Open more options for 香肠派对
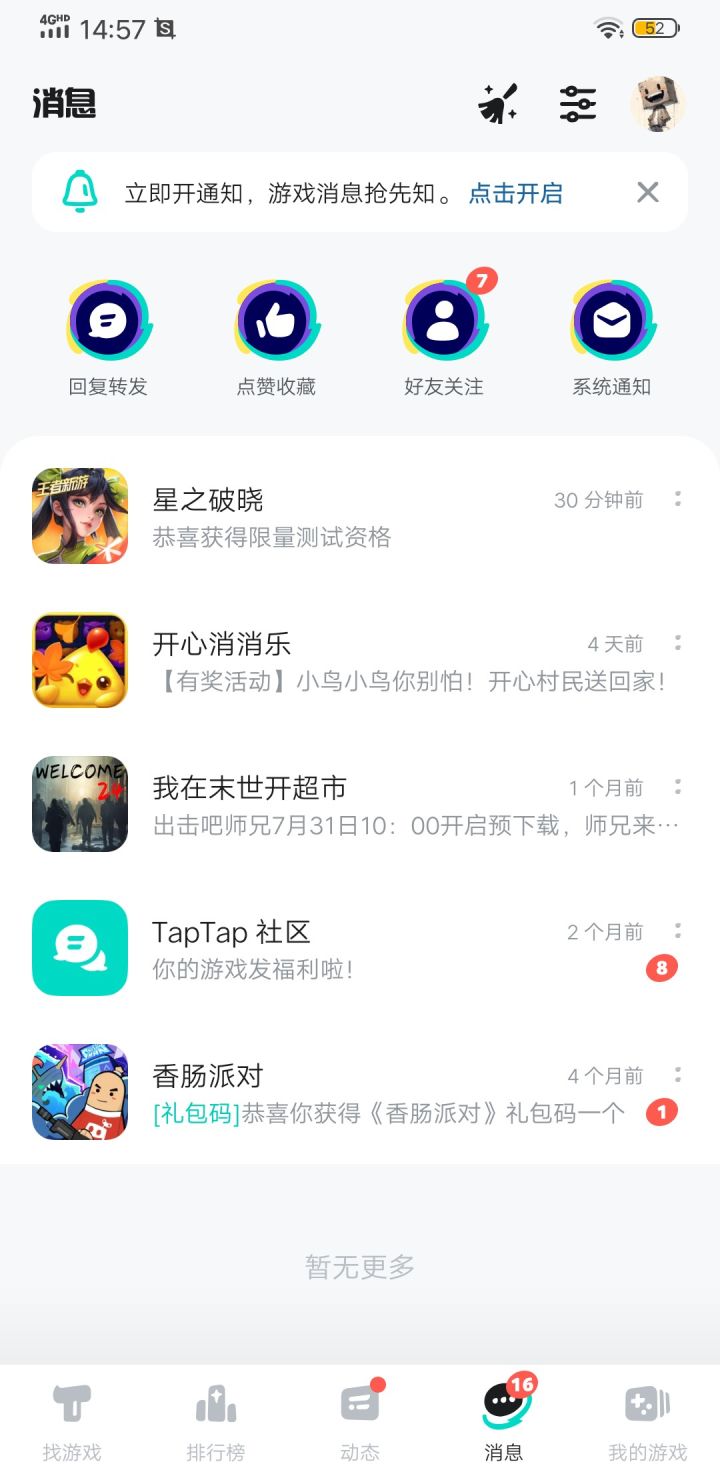The width and height of the screenshot is (720, 1476). tap(678, 1074)
